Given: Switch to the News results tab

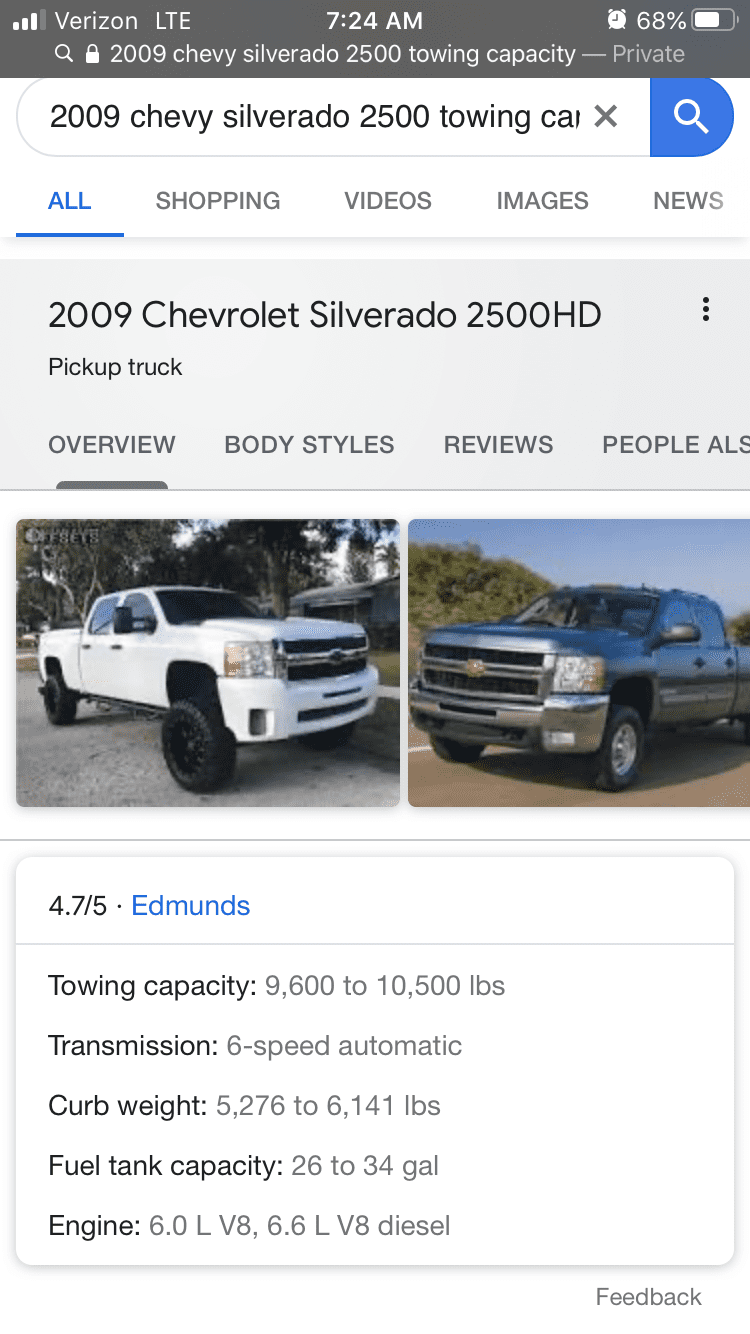Looking at the screenshot, I should point(688,201).
